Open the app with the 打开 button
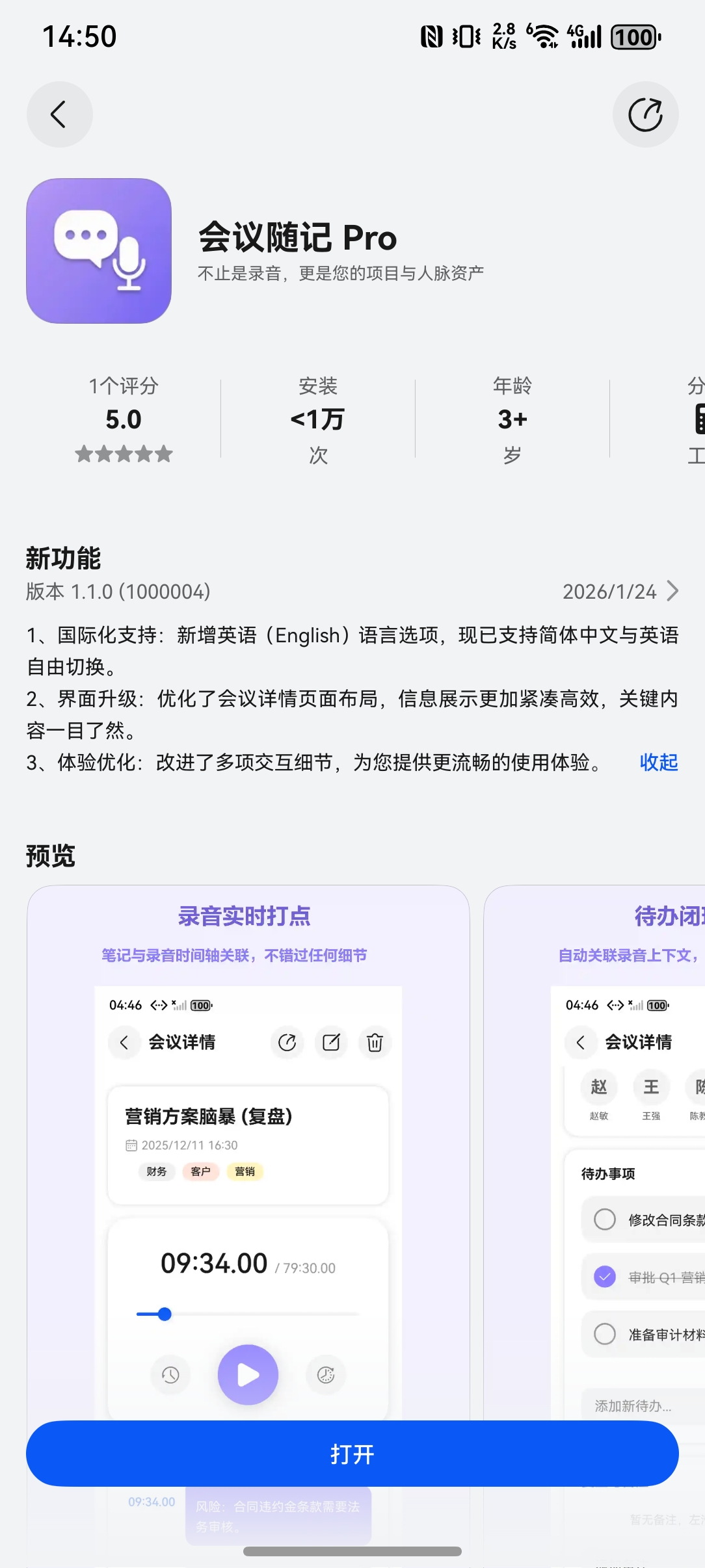The width and height of the screenshot is (705, 1568). (352, 1454)
